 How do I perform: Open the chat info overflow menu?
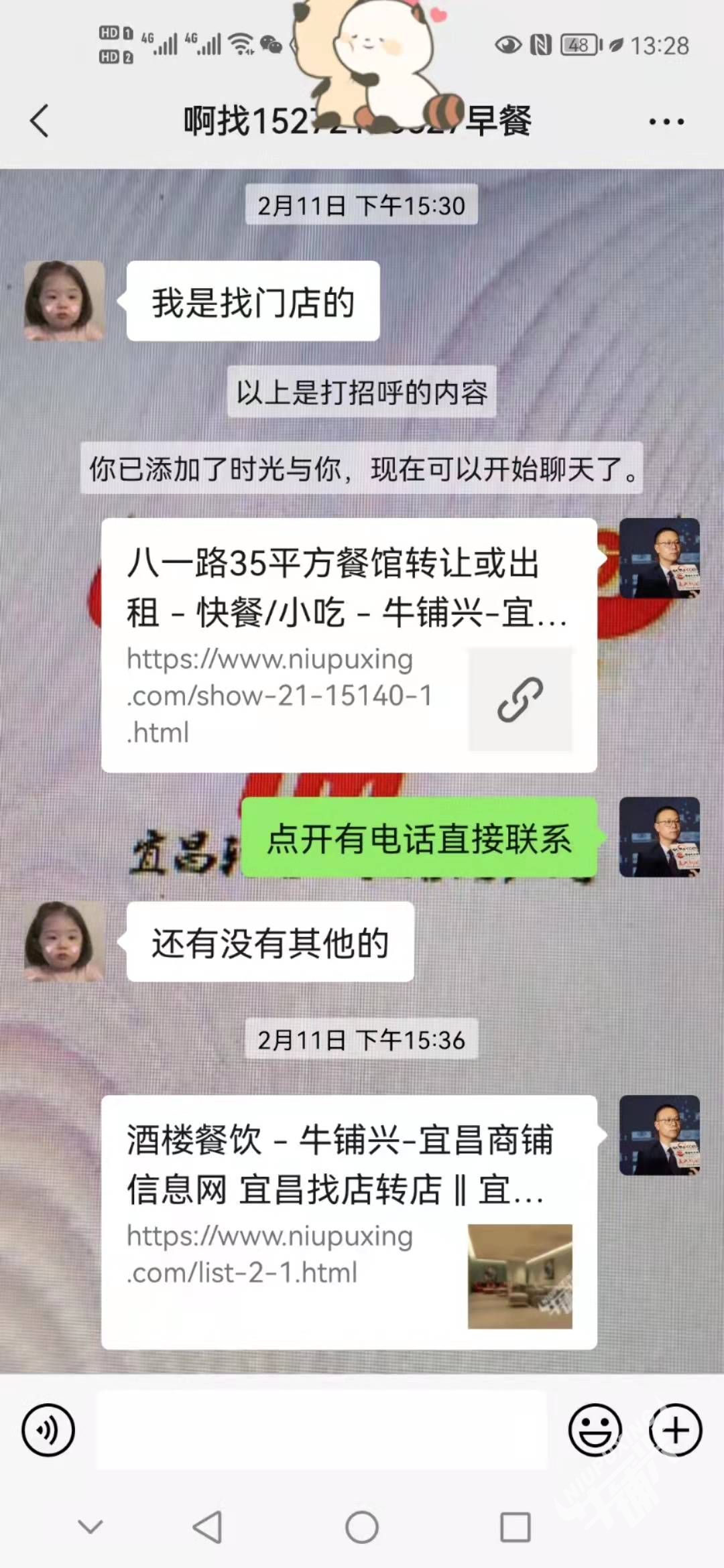pos(666,122)
